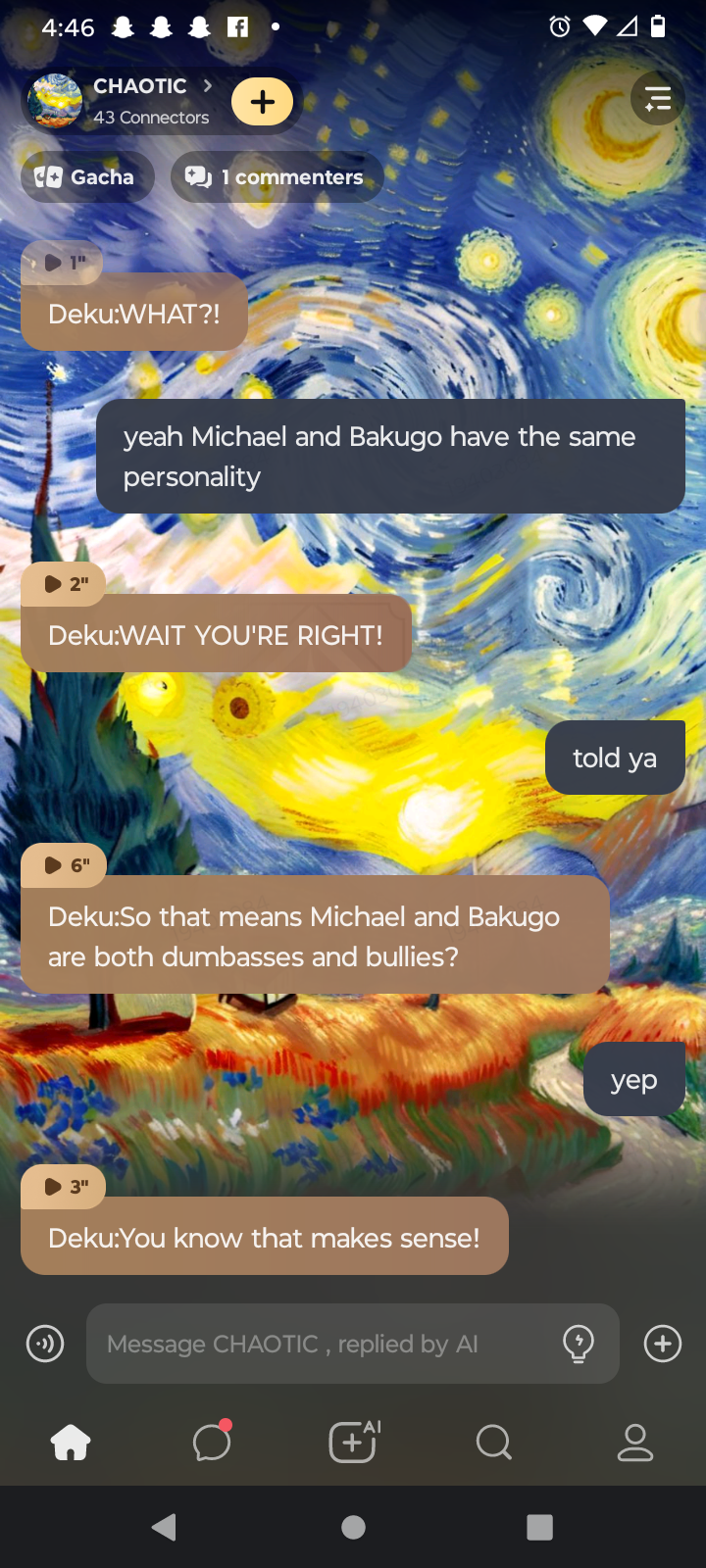The width and height of the screenshot is (706, 1568).
Task: Go back using system back button
Action: (x=165, y=1527)
